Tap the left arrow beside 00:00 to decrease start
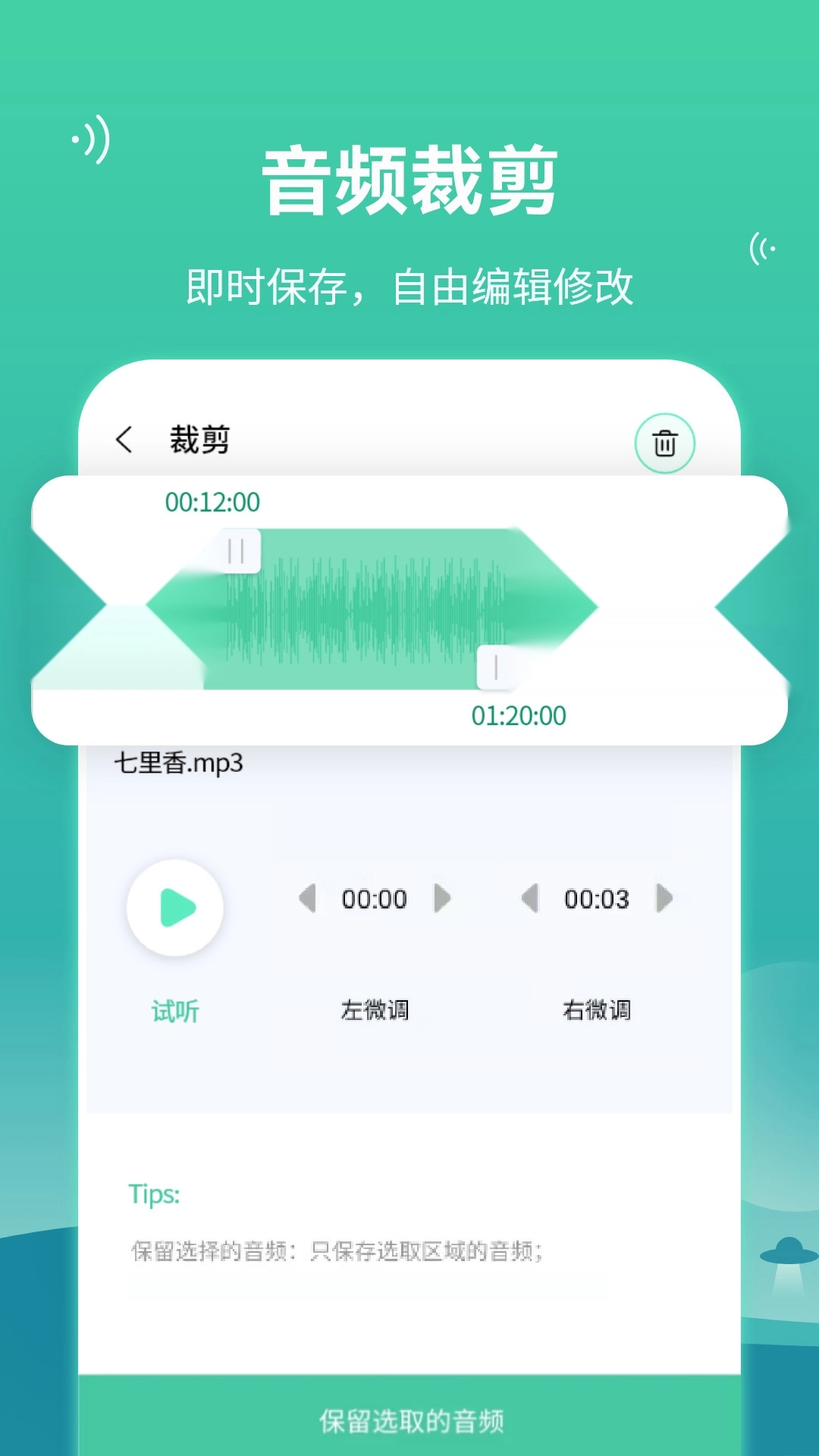This screenshot has width=819, height=1456. [x=306, y=899]
